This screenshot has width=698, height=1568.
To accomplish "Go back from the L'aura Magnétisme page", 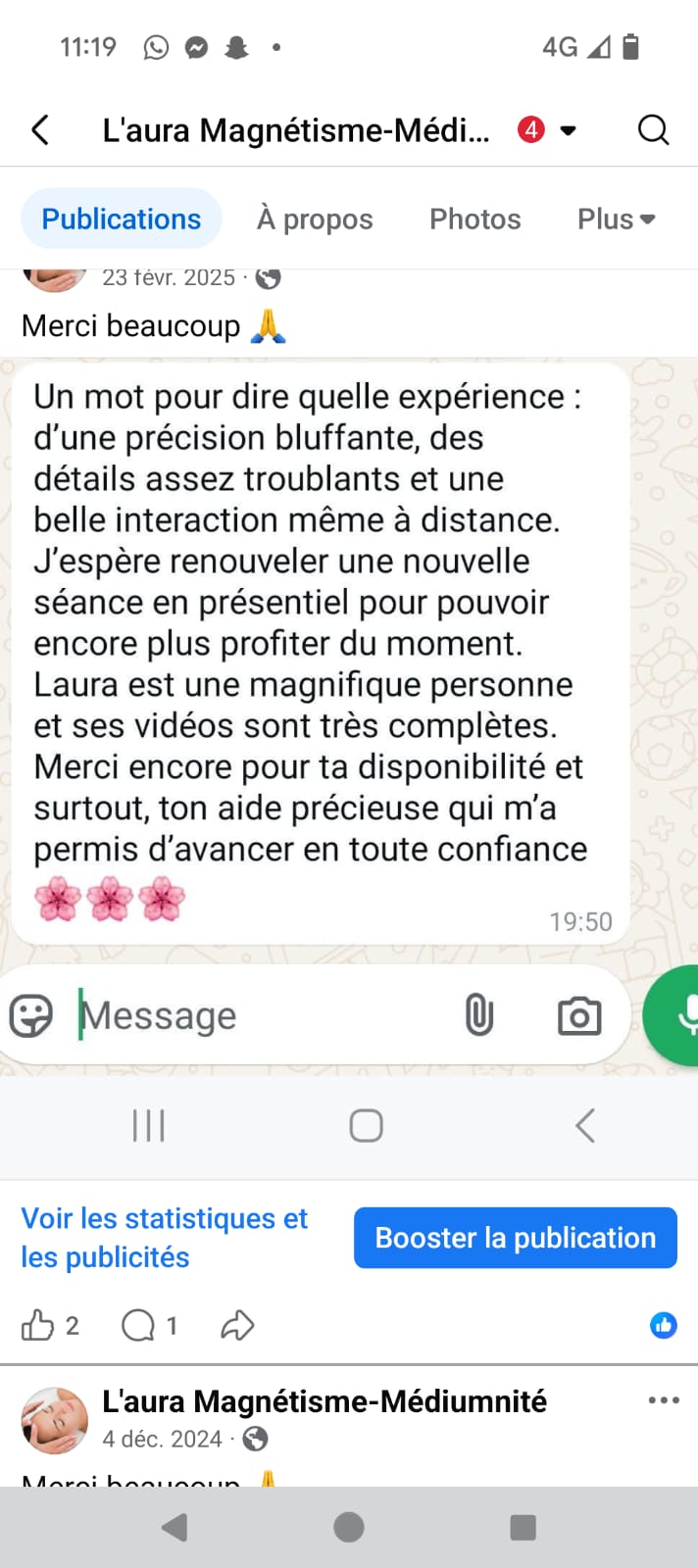I will coord(40,130).
